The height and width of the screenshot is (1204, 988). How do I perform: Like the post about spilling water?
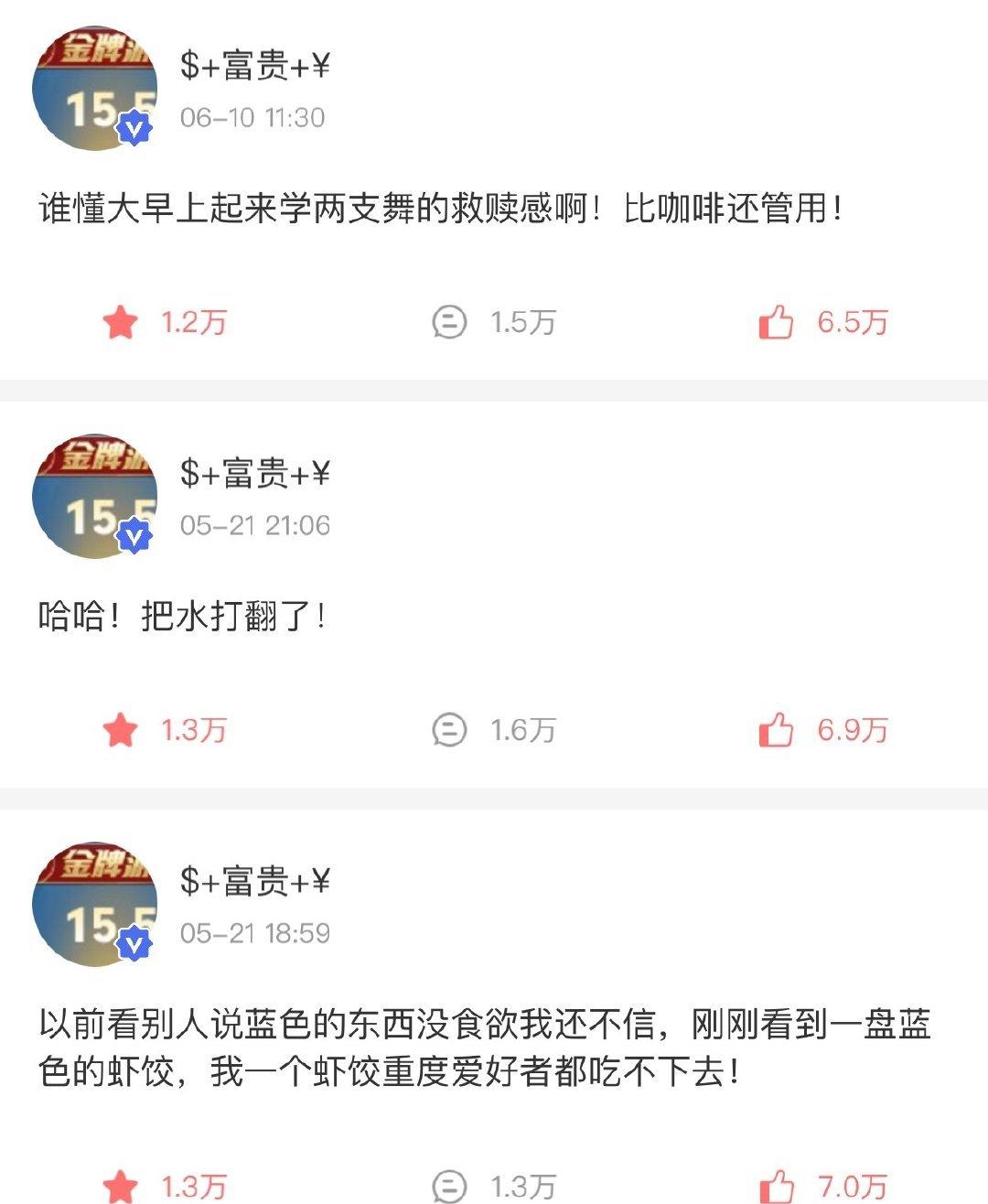coord(777,730)
